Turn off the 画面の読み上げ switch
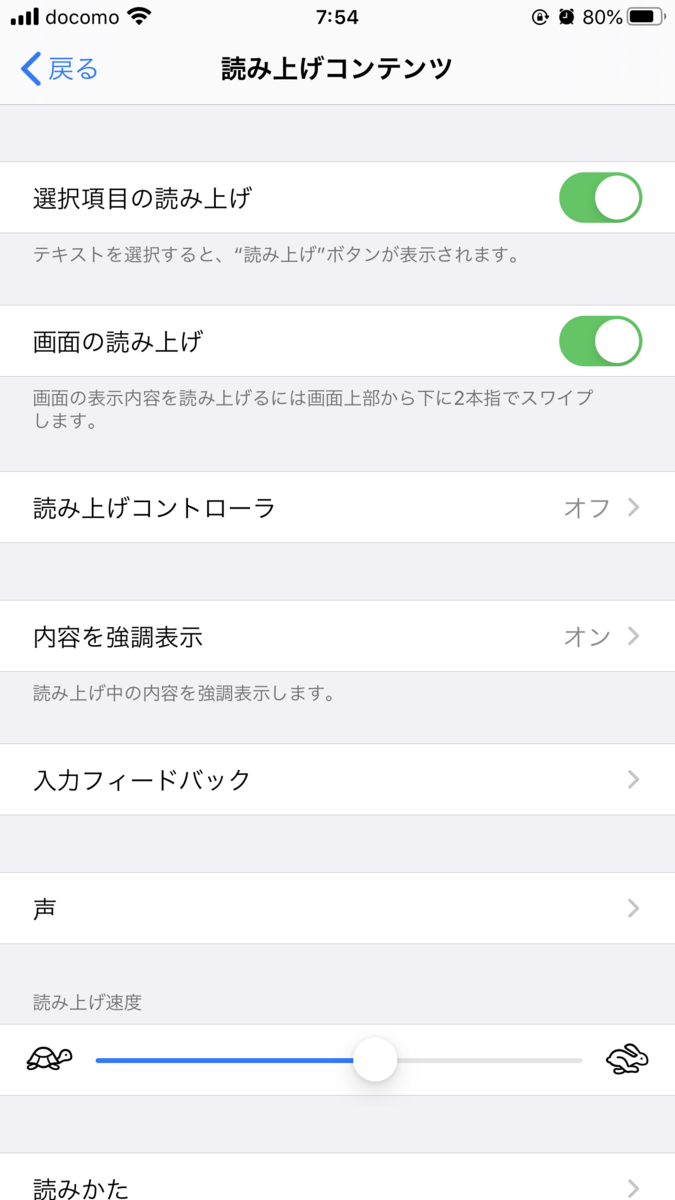Viewport: 675px width, 1200px height. pyautogui.click(x=599, y=341)
